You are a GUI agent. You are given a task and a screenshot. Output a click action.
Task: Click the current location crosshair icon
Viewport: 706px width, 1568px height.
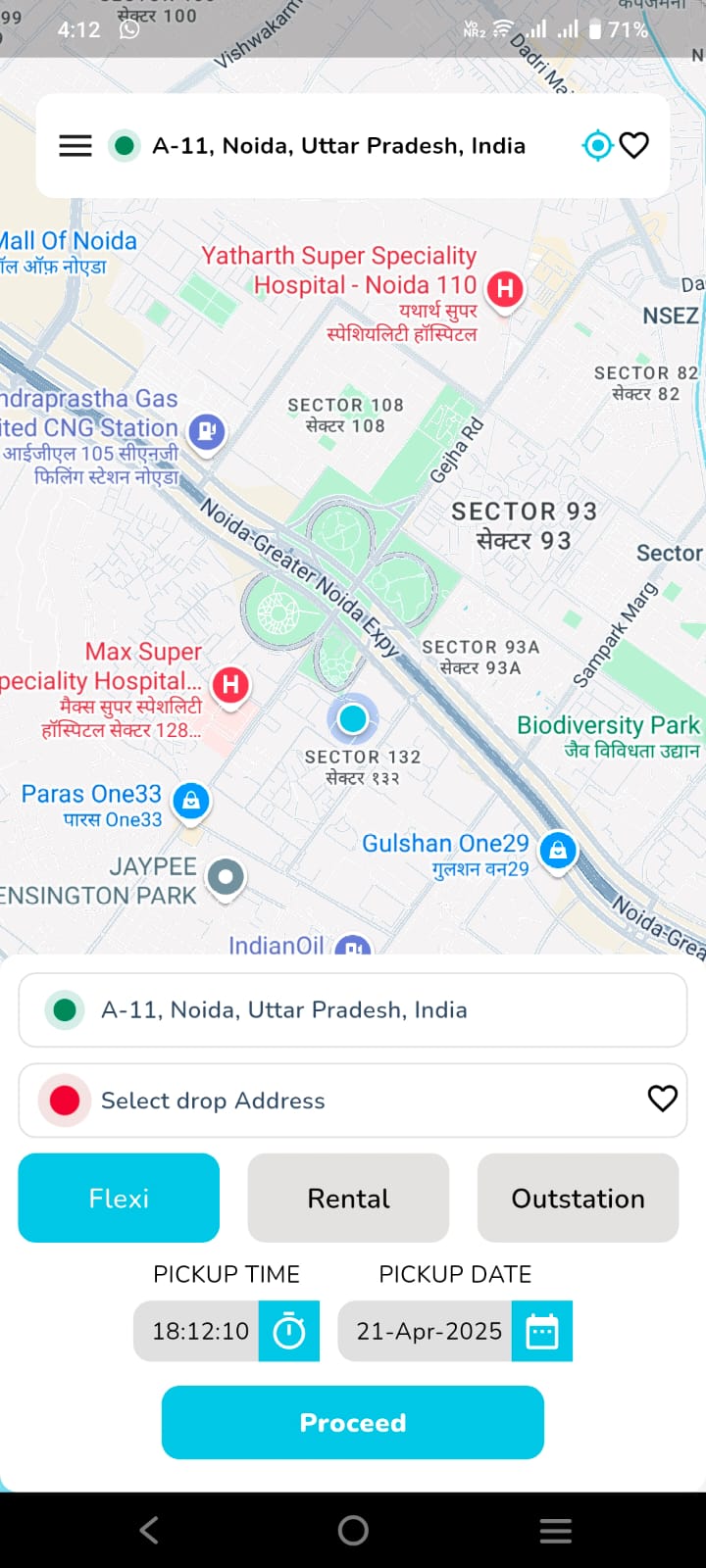(x=597, y=145)
